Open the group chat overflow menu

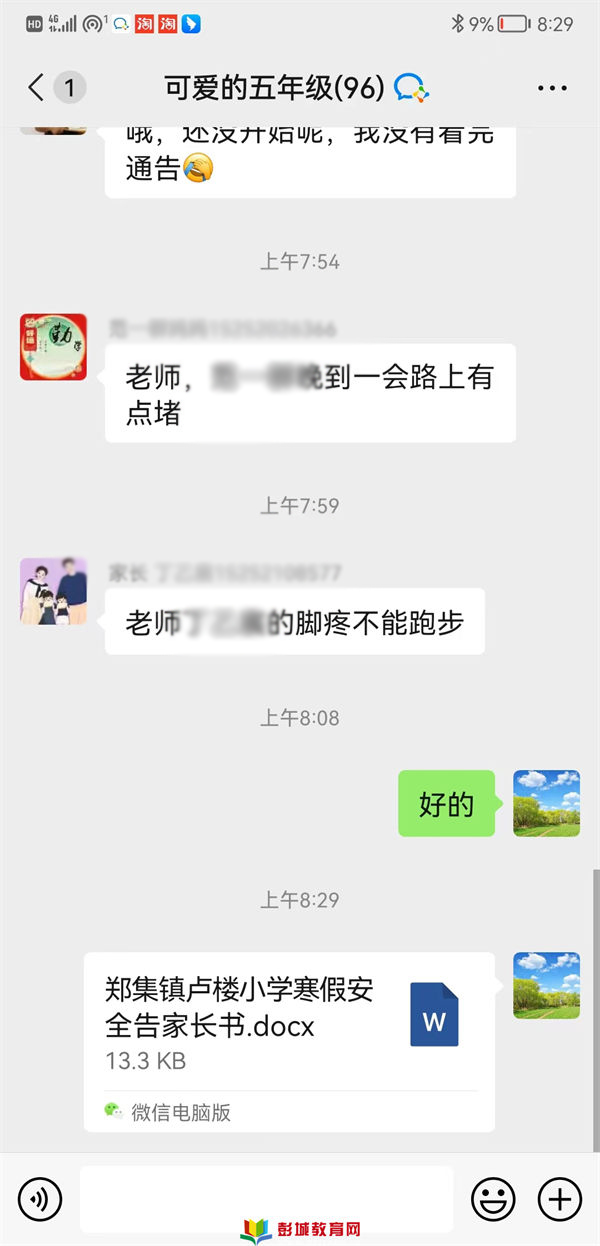[552, 88]
